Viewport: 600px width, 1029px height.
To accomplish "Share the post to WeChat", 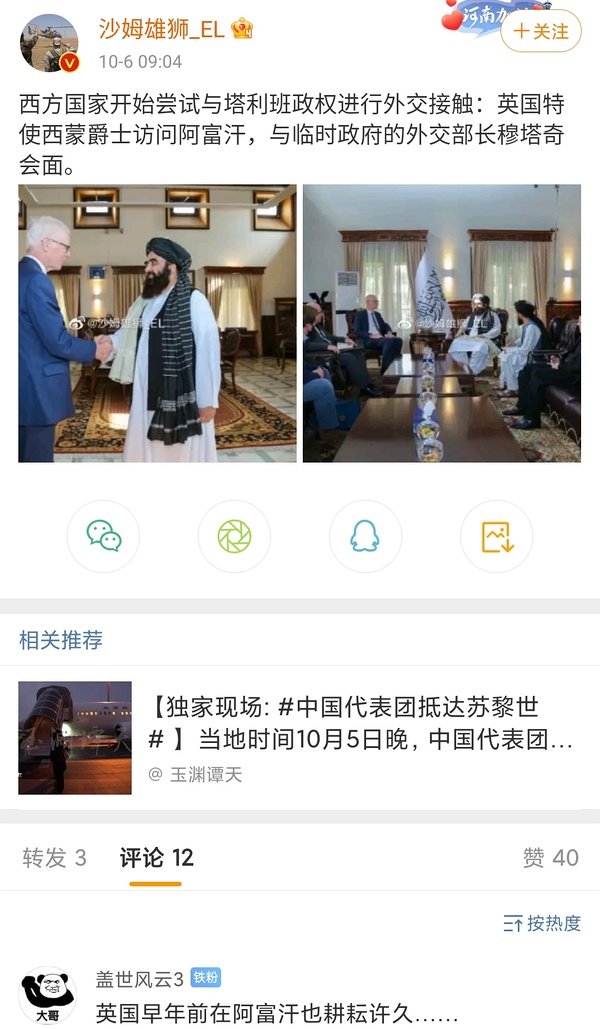I will (104, 537).
